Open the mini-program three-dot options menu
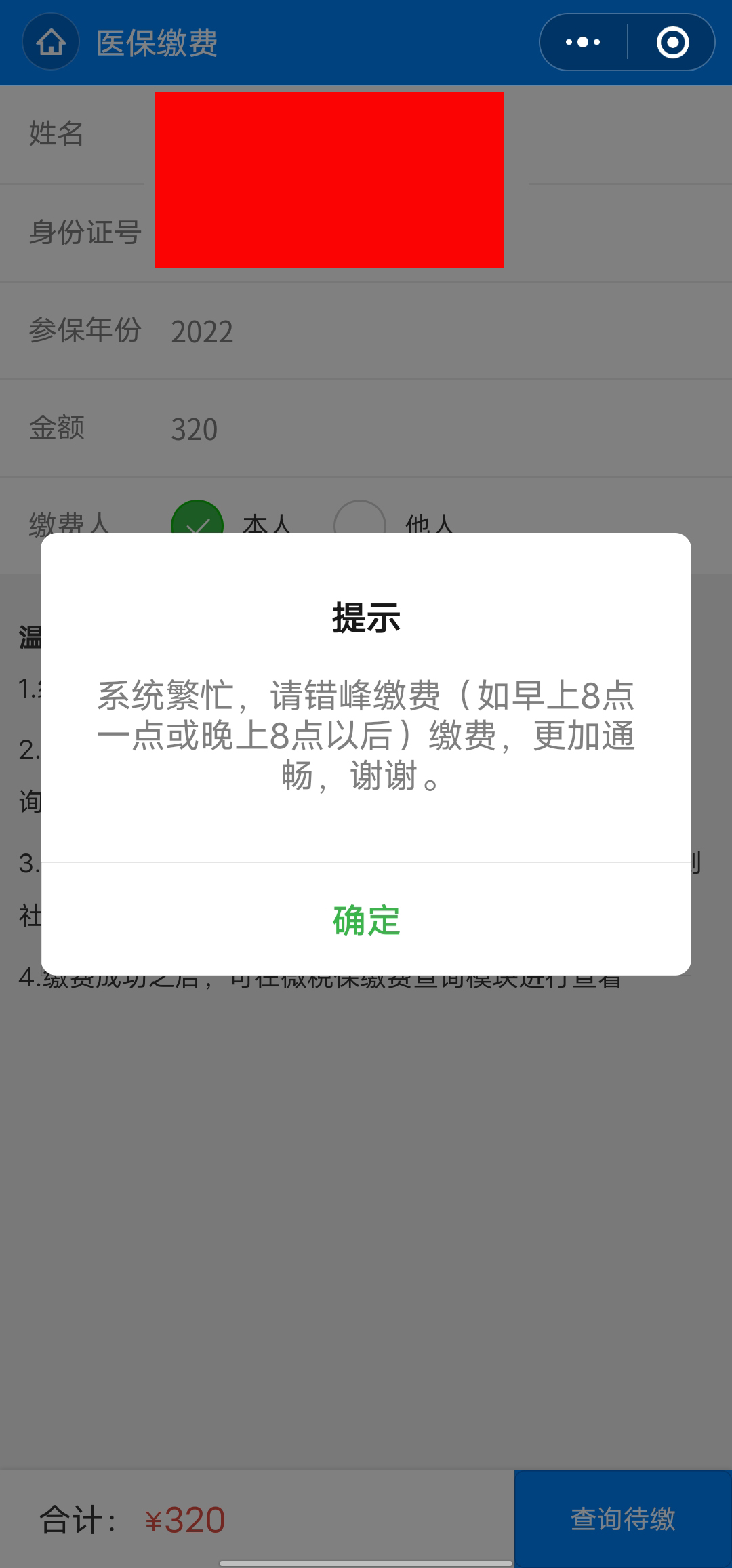 [580, 42]
